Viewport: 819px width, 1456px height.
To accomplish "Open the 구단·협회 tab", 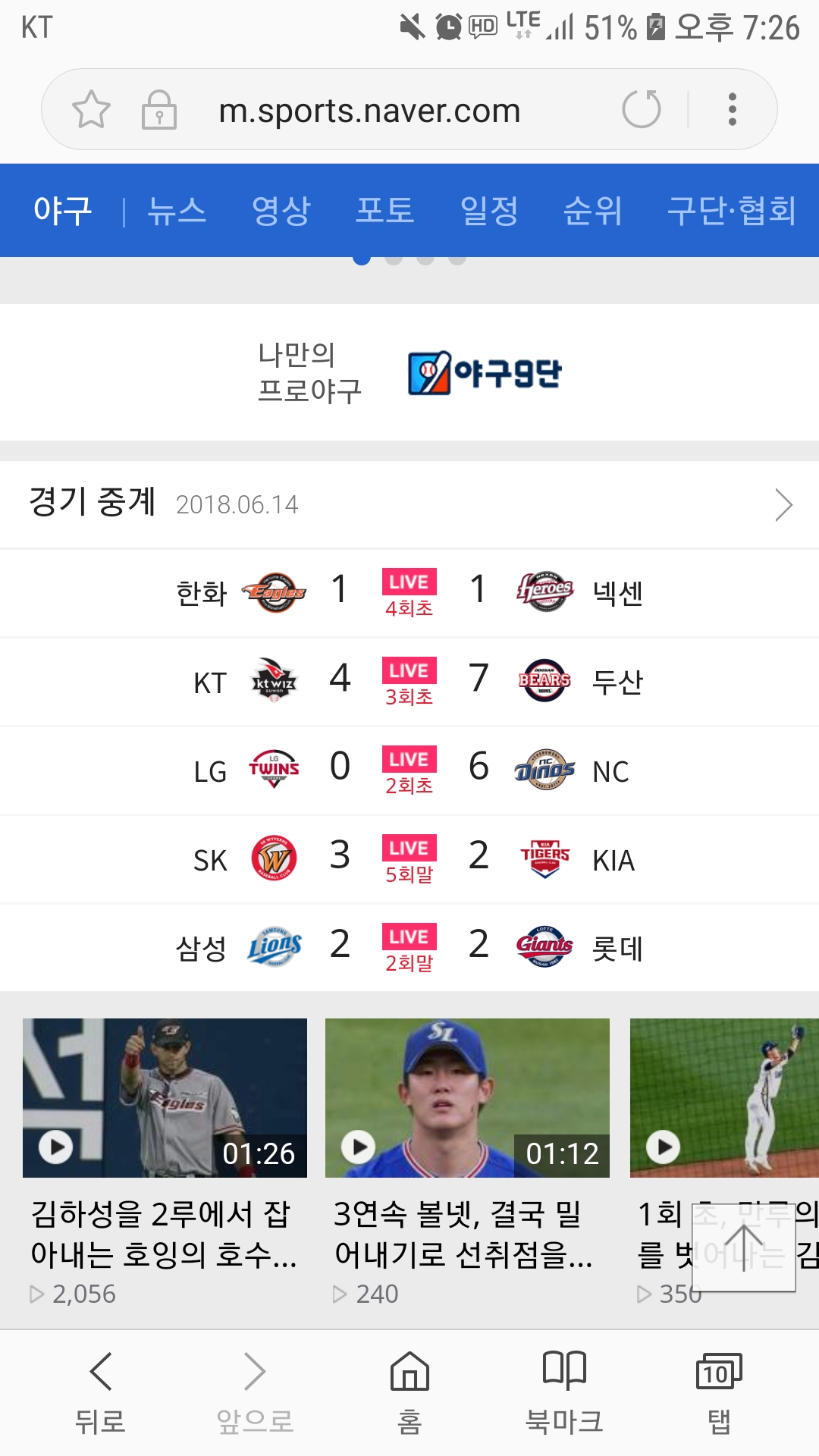I will 731,210.
